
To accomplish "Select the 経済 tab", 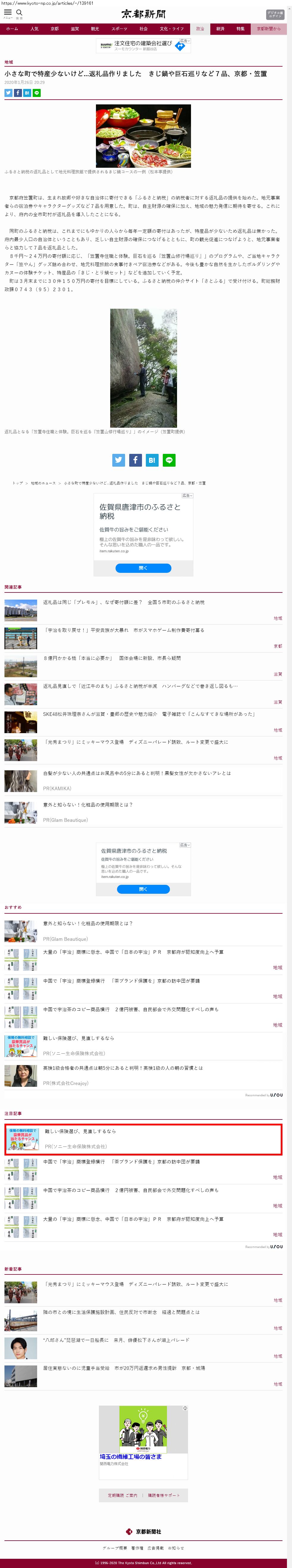I will (220, 29).
